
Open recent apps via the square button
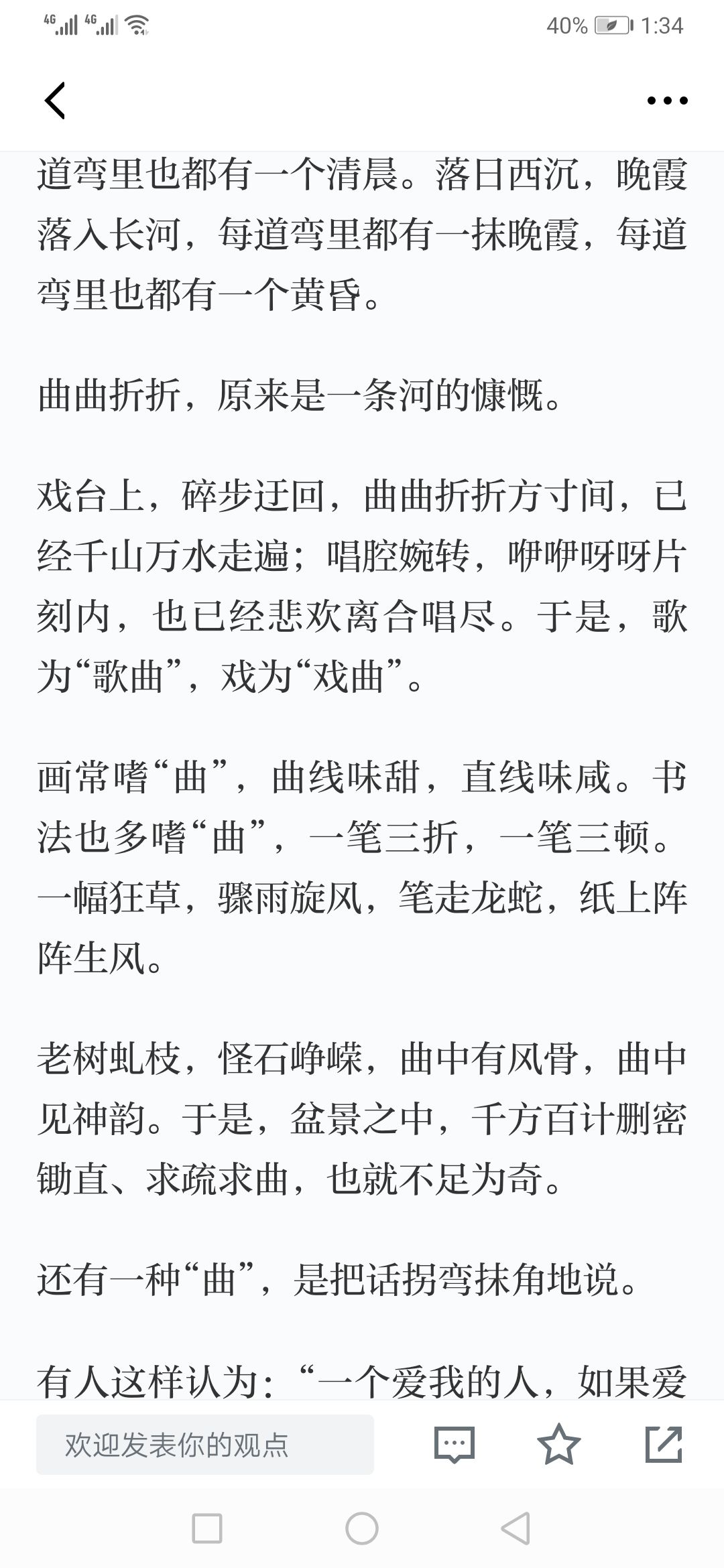207,1529
